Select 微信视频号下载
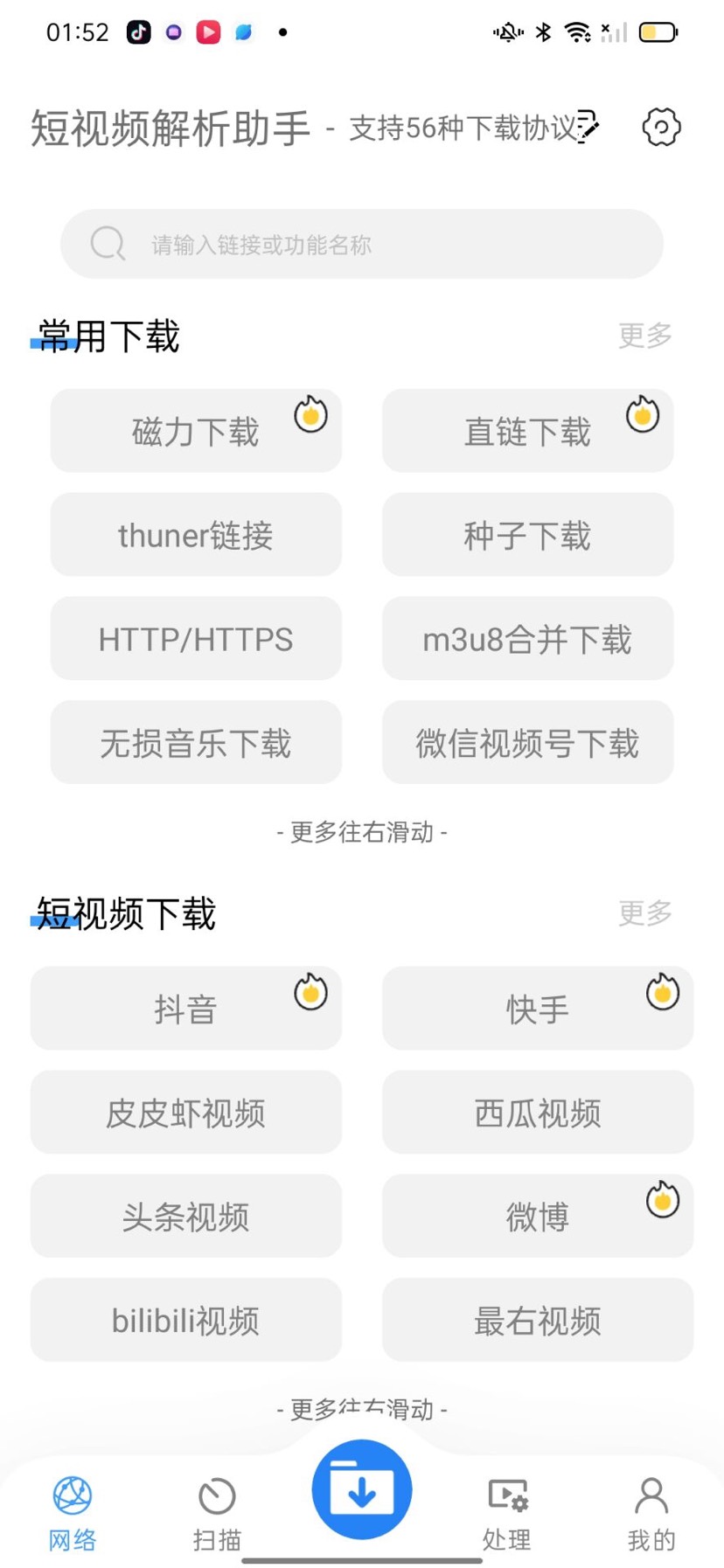The image size is (724, 1568). pyautogui.click(x=527, y=743)
